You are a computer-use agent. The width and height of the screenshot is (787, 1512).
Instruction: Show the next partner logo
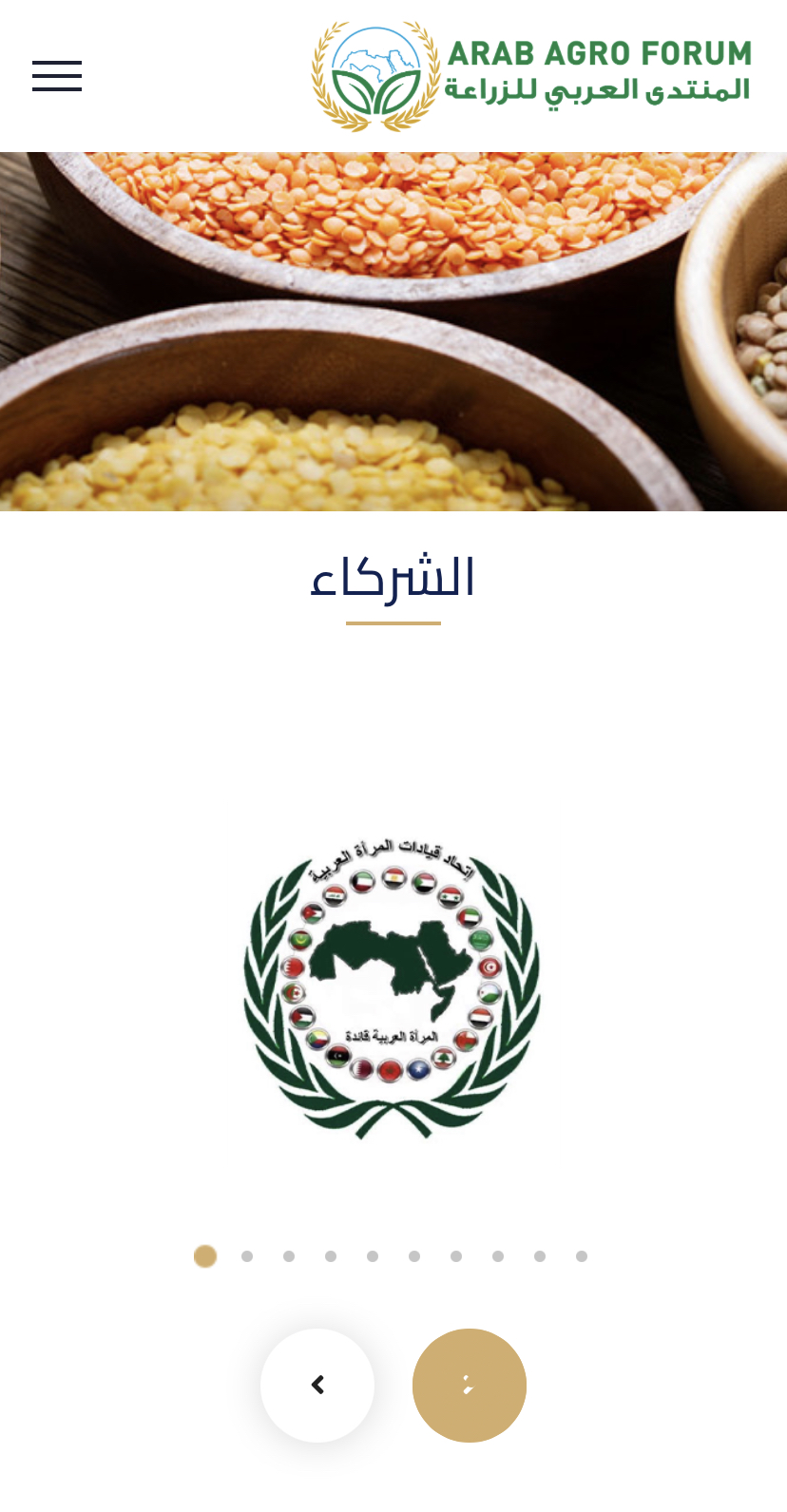pos(470,1385)
